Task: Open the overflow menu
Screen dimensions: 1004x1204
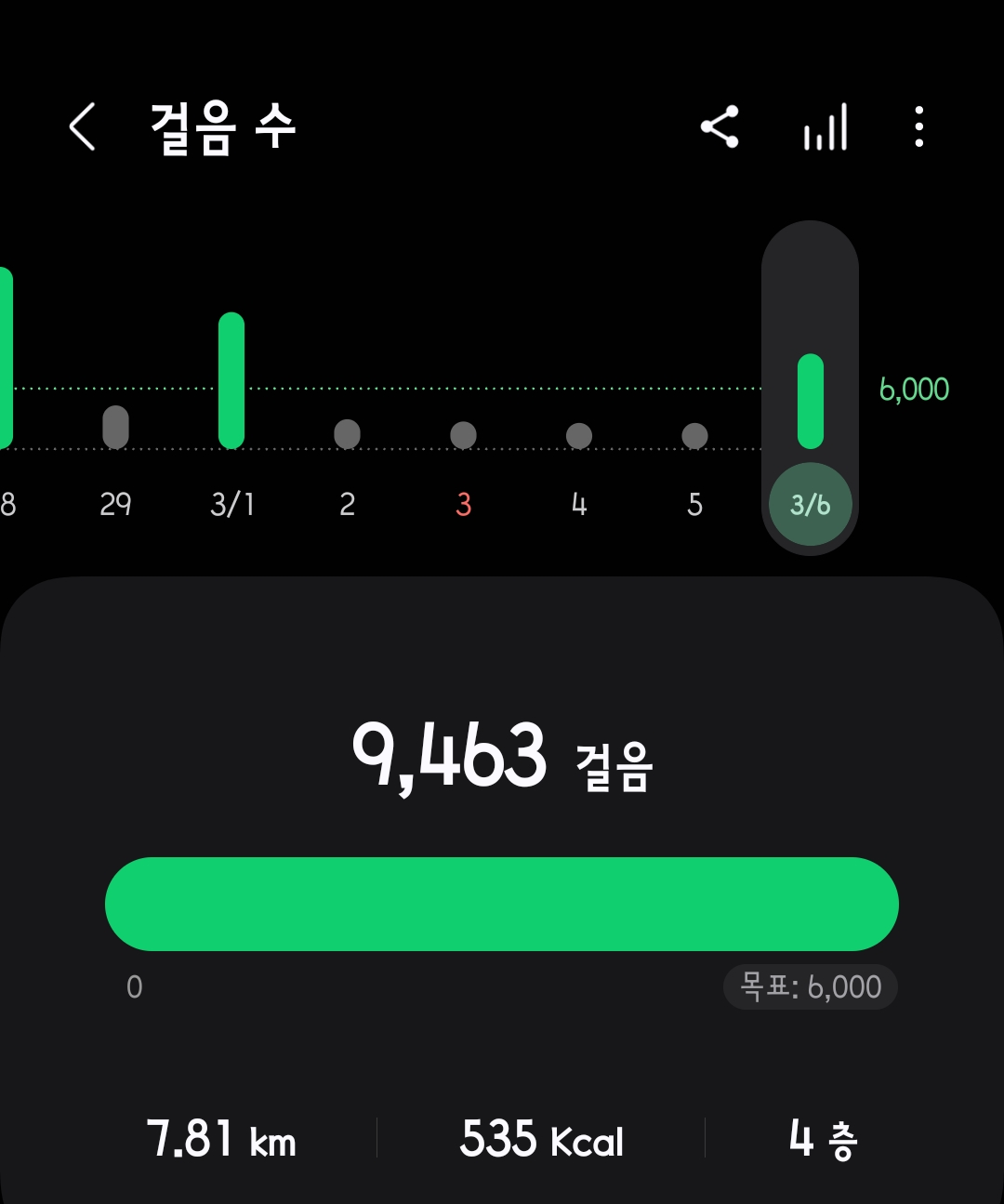Action: [x=918, y=126]
